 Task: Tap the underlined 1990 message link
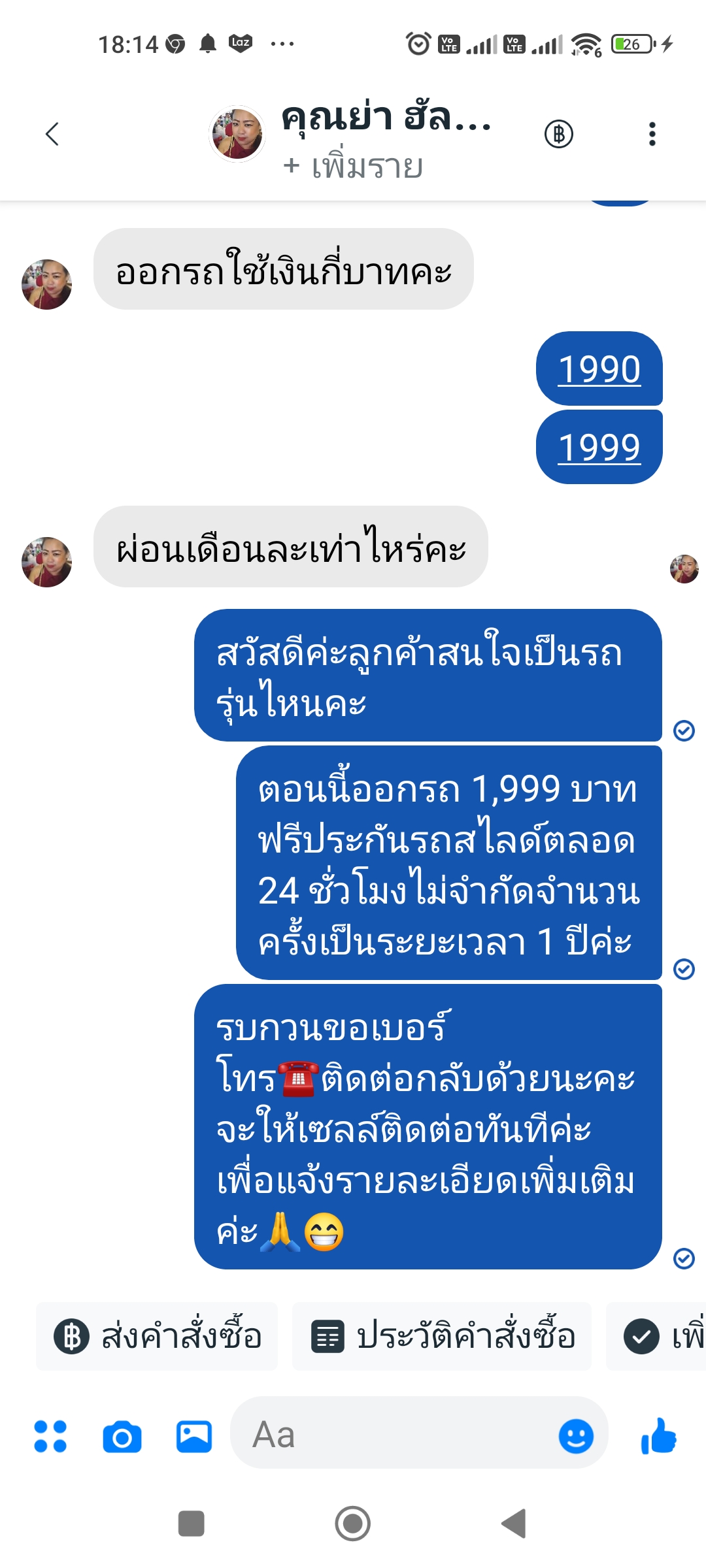click(x=599, y=369)
